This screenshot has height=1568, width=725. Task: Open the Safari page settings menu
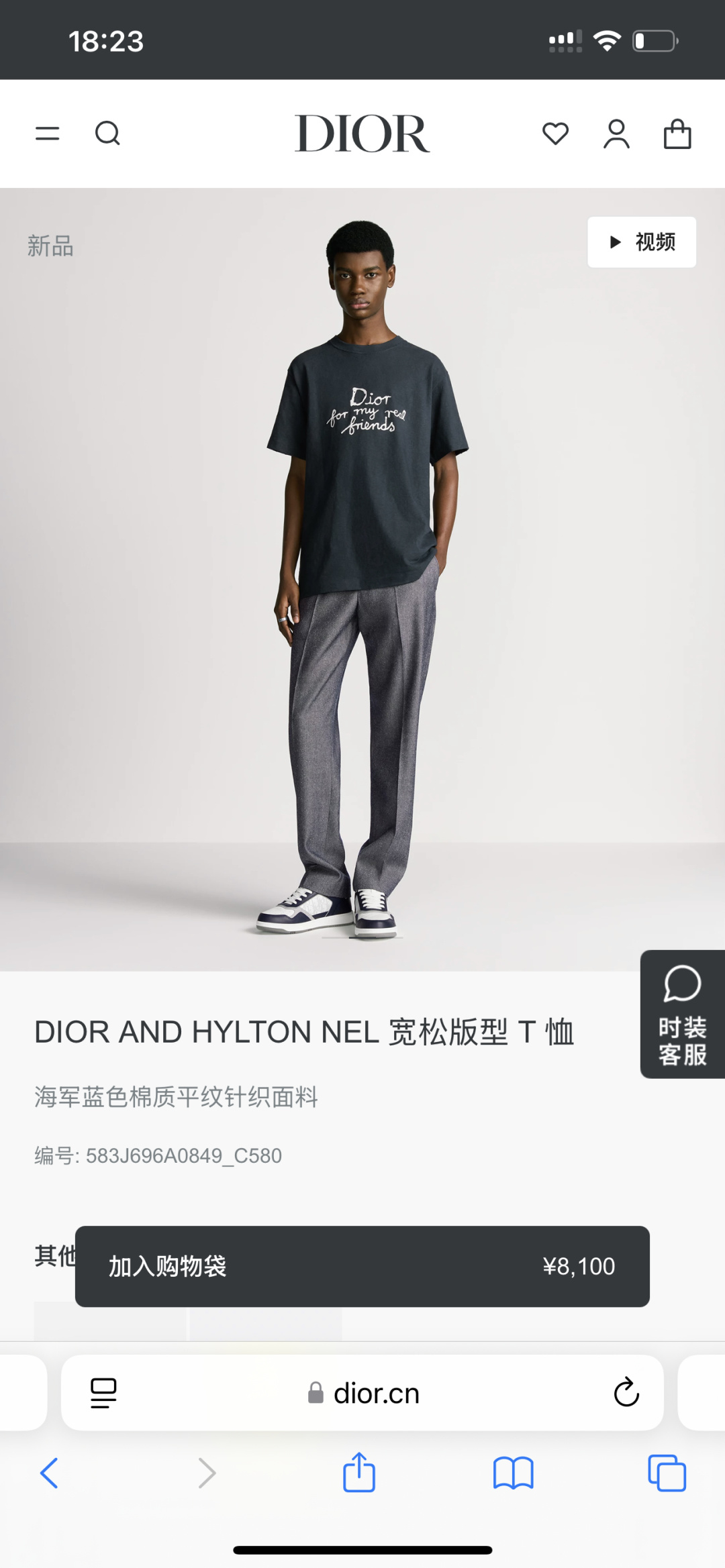103,1393
